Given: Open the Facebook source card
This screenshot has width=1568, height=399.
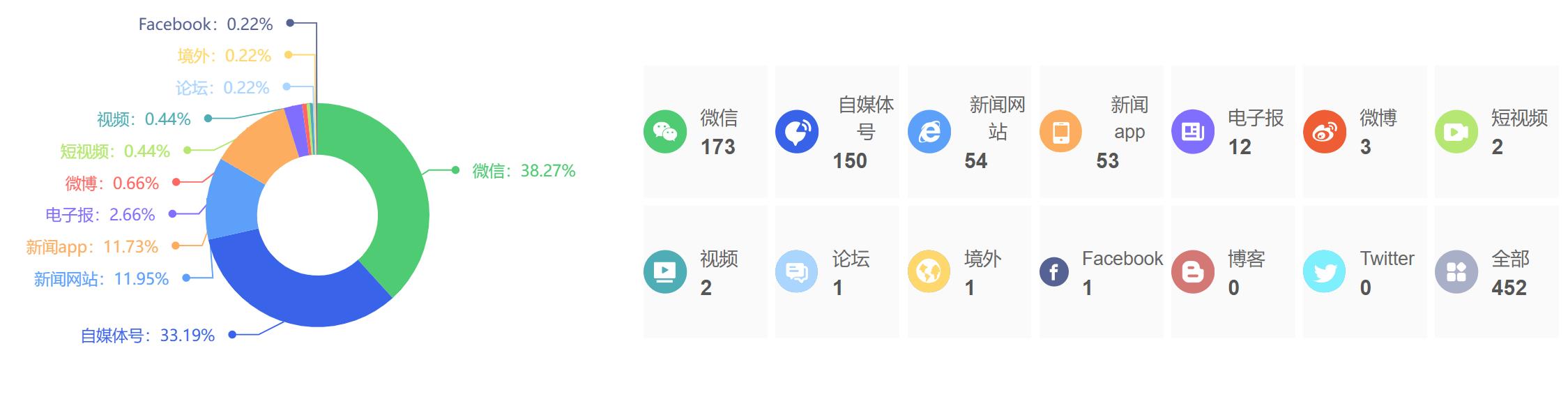Looking at the screenshot, I should (x=1101, y=272).
